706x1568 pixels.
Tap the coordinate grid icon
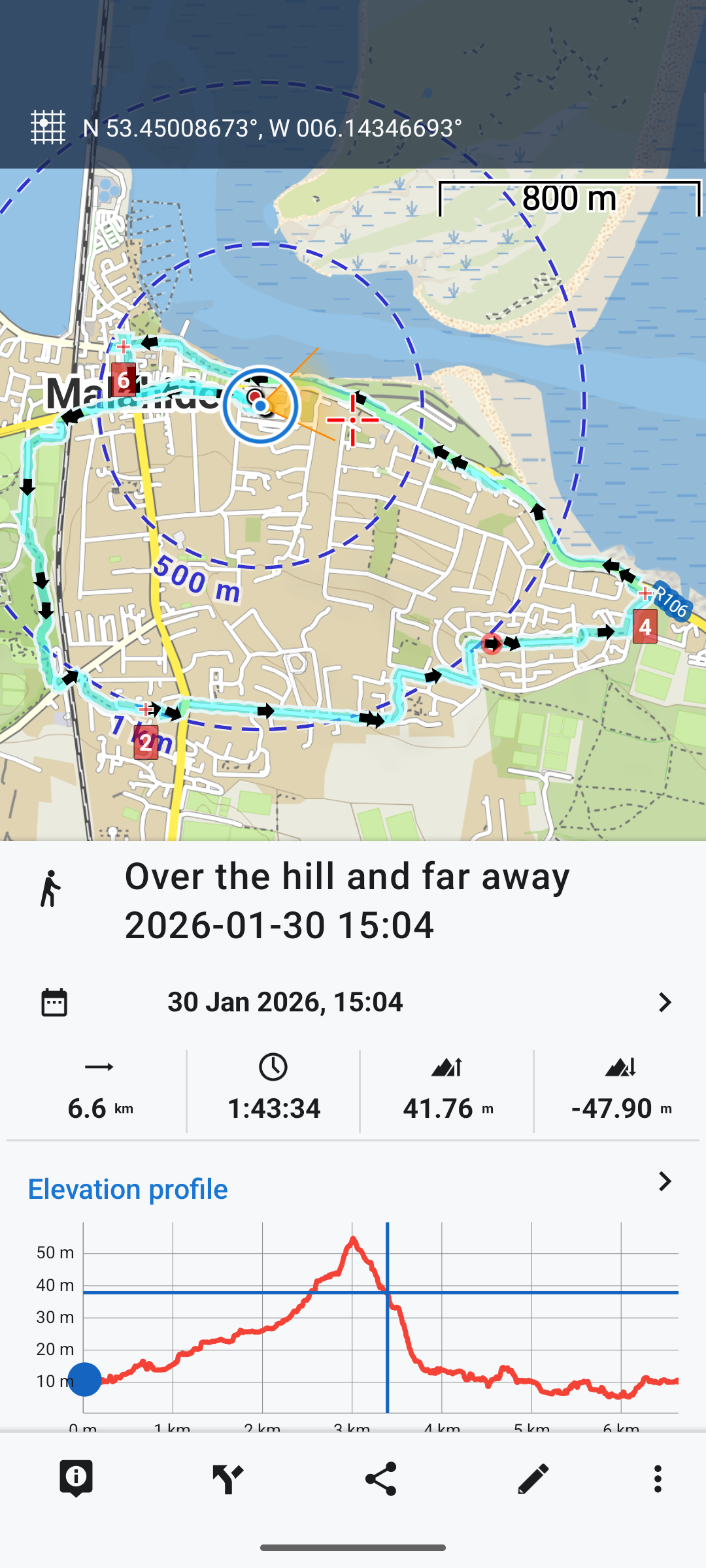48,127
